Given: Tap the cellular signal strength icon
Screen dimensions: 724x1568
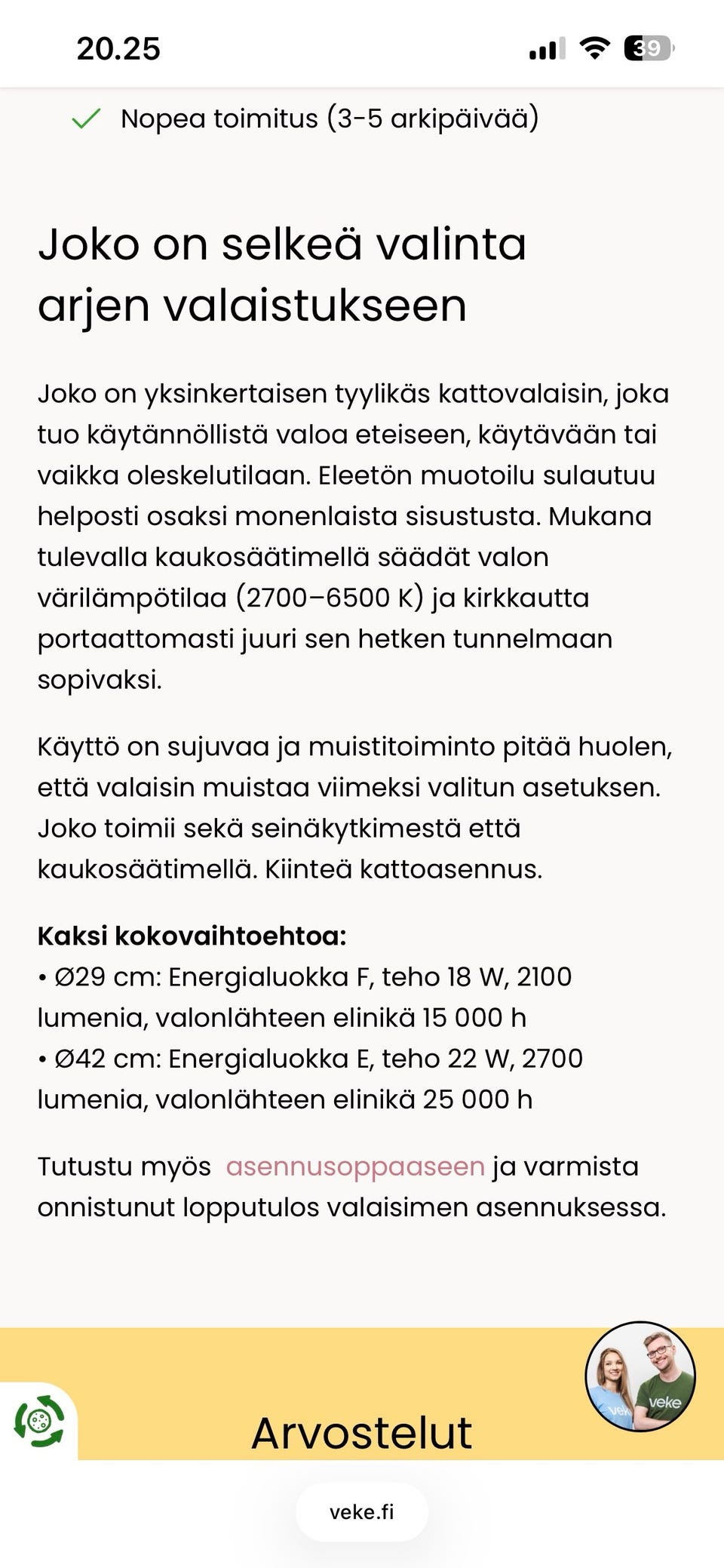Looking at the screenshot, I should 545,48.
